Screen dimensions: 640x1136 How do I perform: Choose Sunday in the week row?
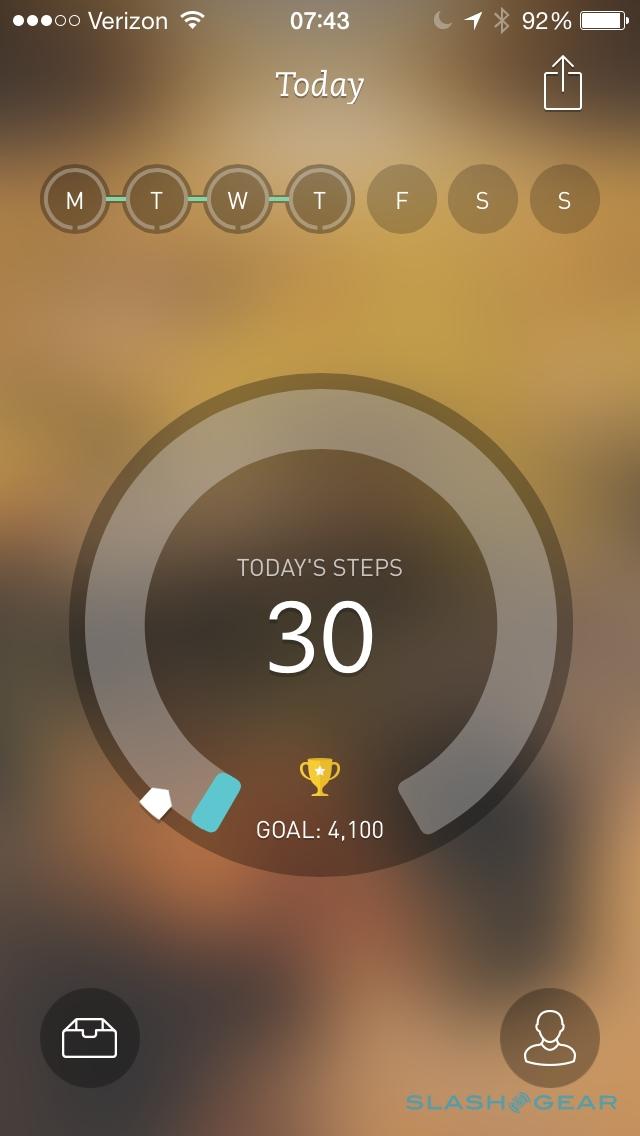pos(565,200)
